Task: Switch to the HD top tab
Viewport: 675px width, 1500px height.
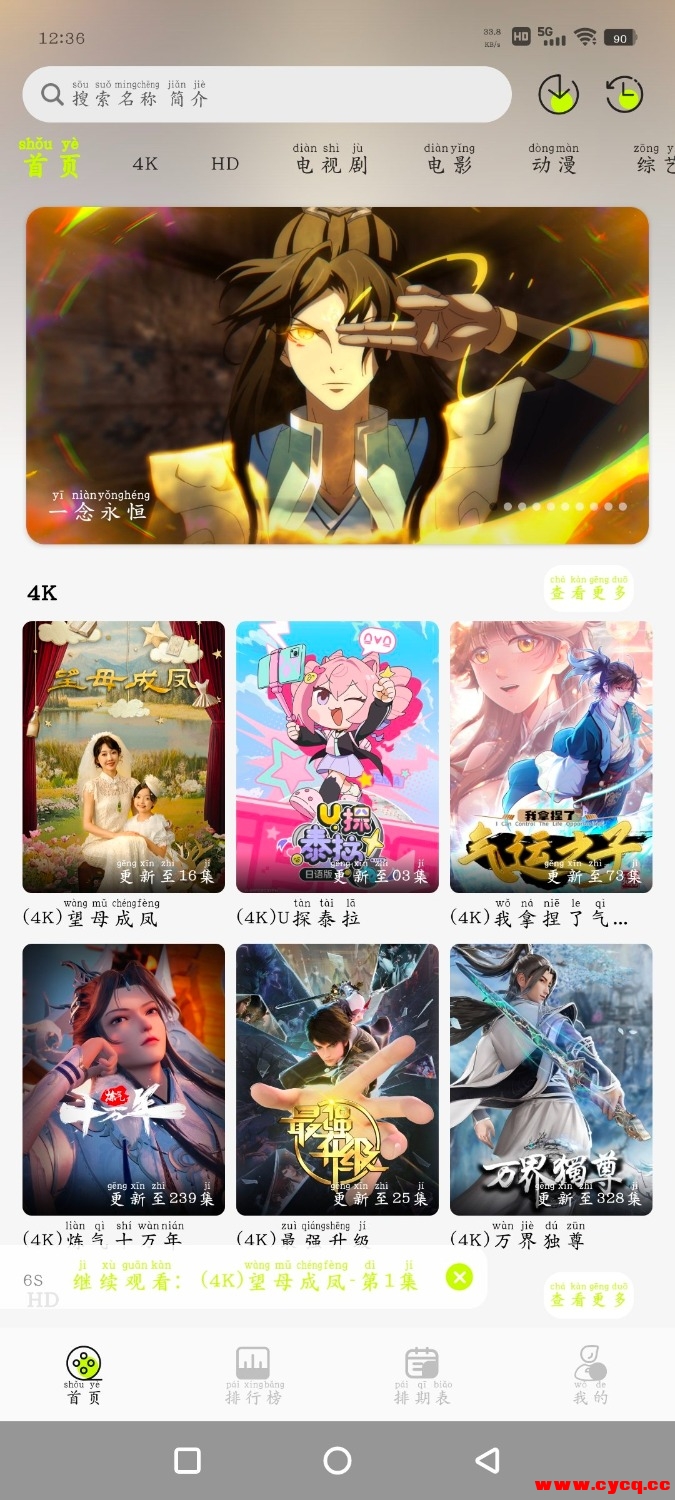Action: tap(225, 164)
